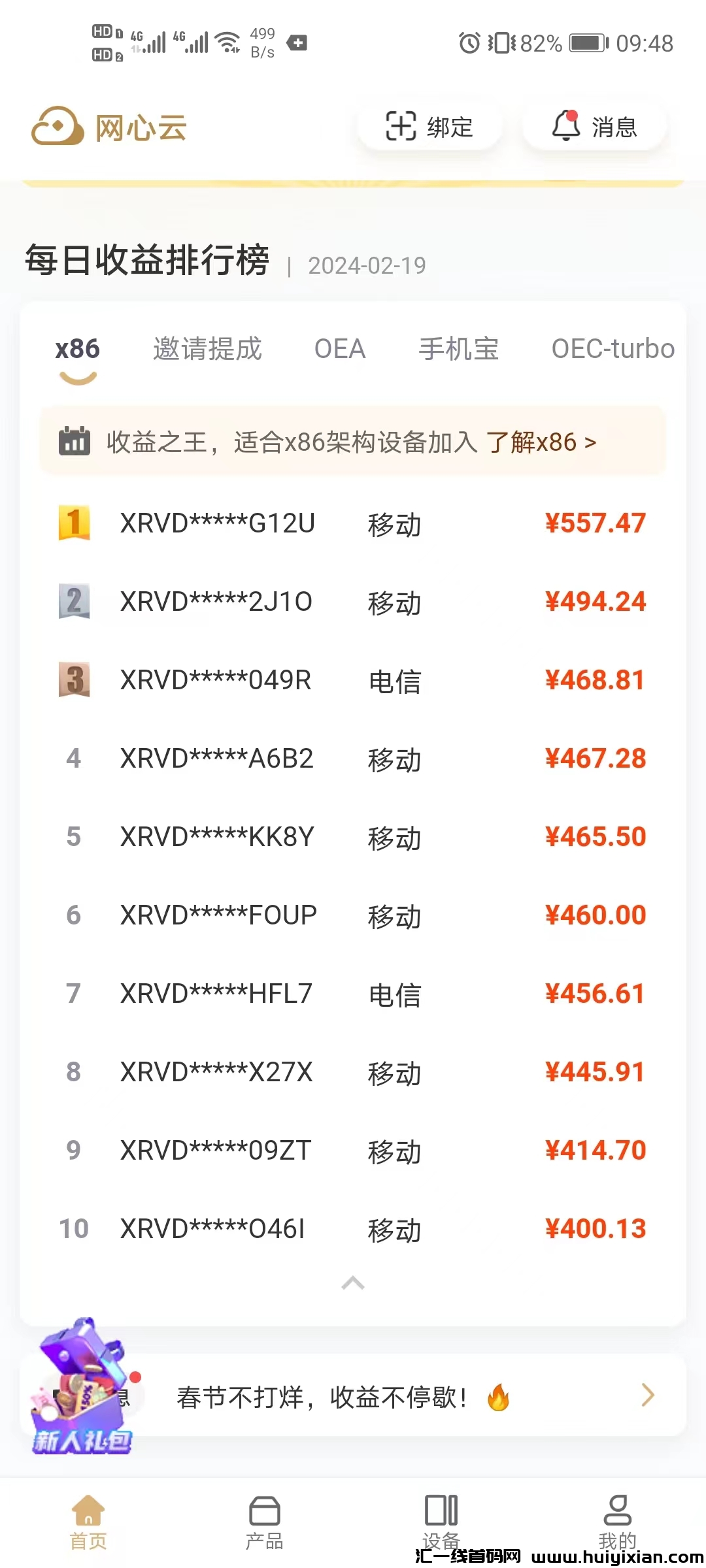Switch to the 邀请提成 tab
The height and width of the screenshot is (1568, 706).
click(207, 350)
